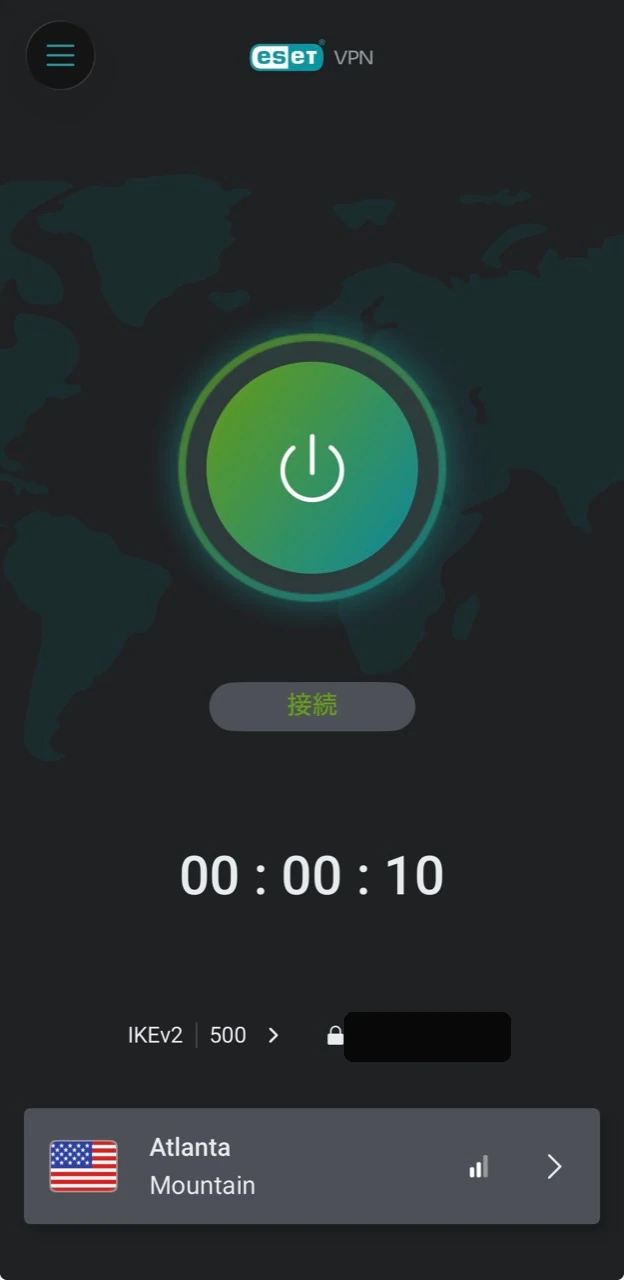Tap the green power button to toggle VPN
This screenshot has width=624, height=1280.
(312, 467)
